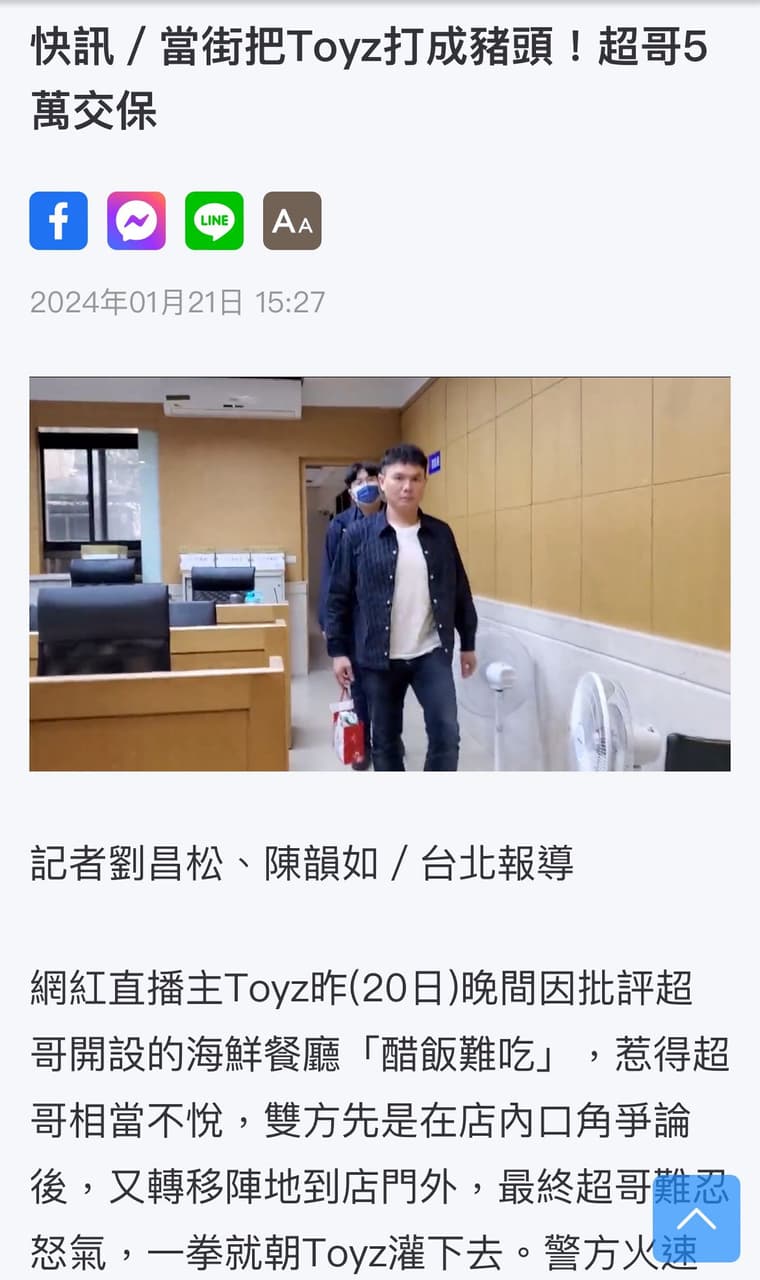Open the font size adjustment option
The height and width of the screenshot is (1280, 760).
(291, 220)
